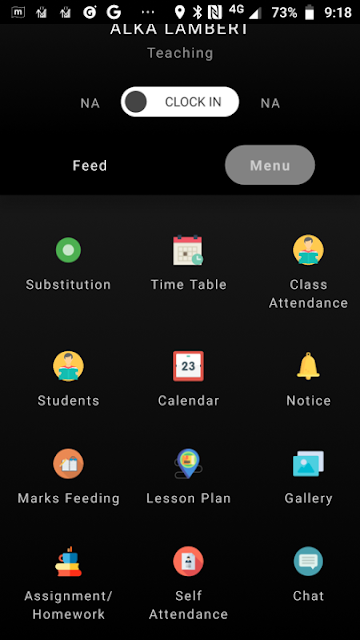Select the Menu tab

[x=270, y=165]
